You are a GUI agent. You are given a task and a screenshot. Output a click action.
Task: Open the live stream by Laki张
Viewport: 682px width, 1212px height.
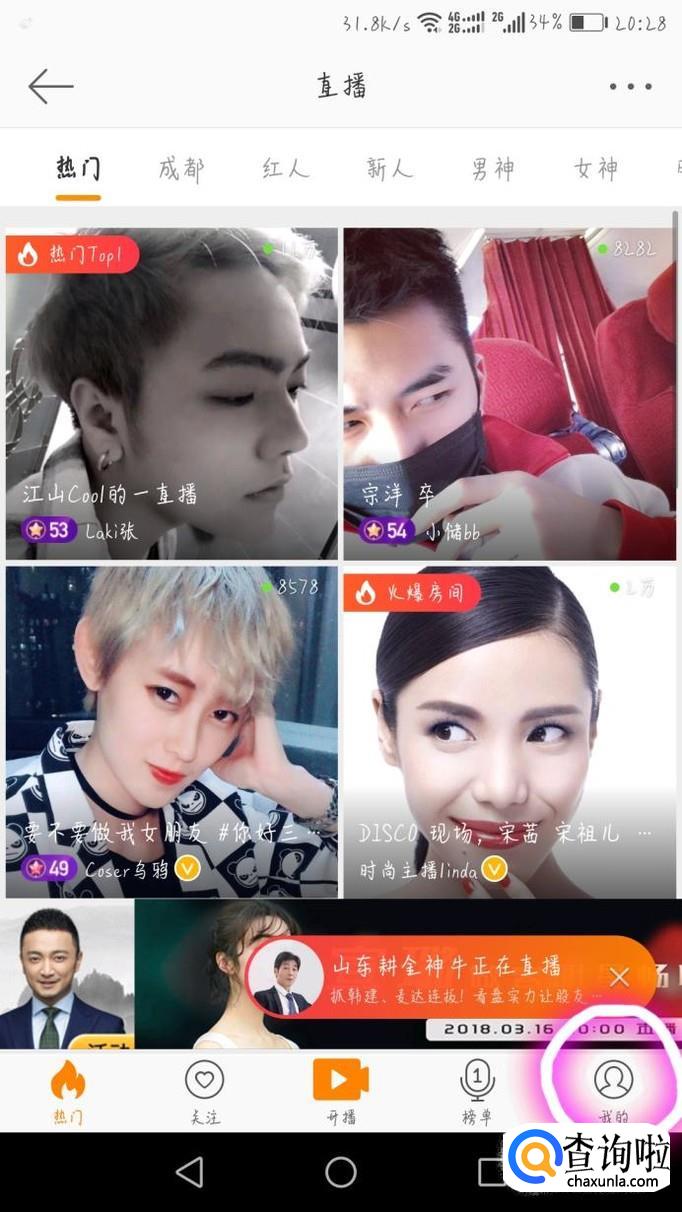[172, 393]
